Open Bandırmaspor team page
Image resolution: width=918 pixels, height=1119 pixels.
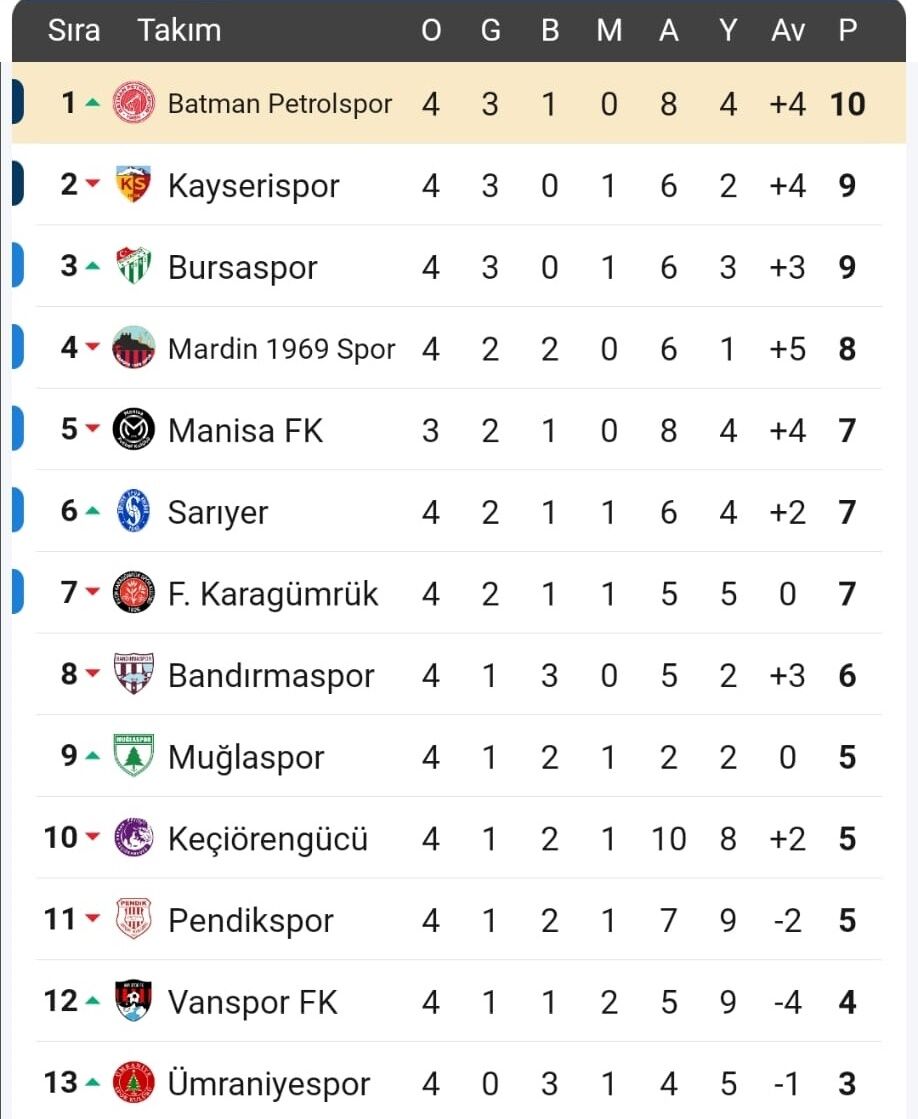coord(459,674)
